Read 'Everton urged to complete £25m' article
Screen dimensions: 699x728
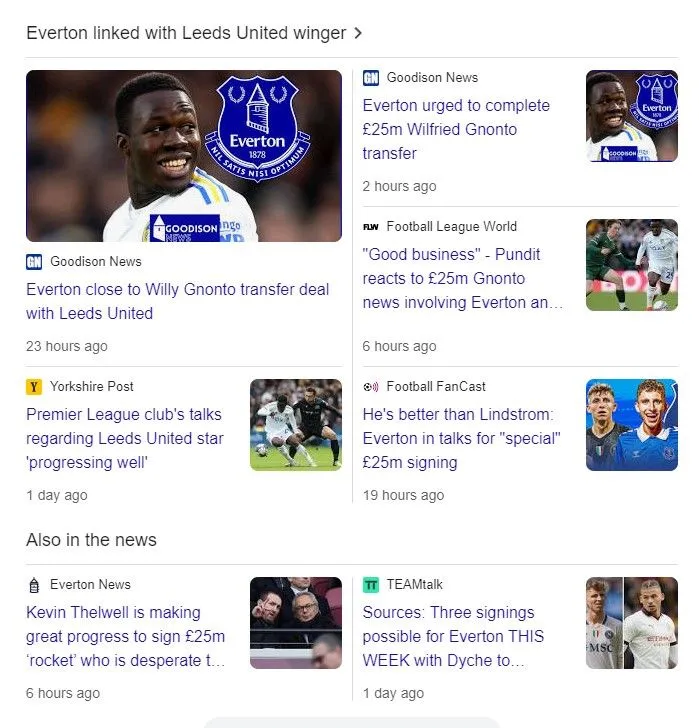[x=455, y=129]
